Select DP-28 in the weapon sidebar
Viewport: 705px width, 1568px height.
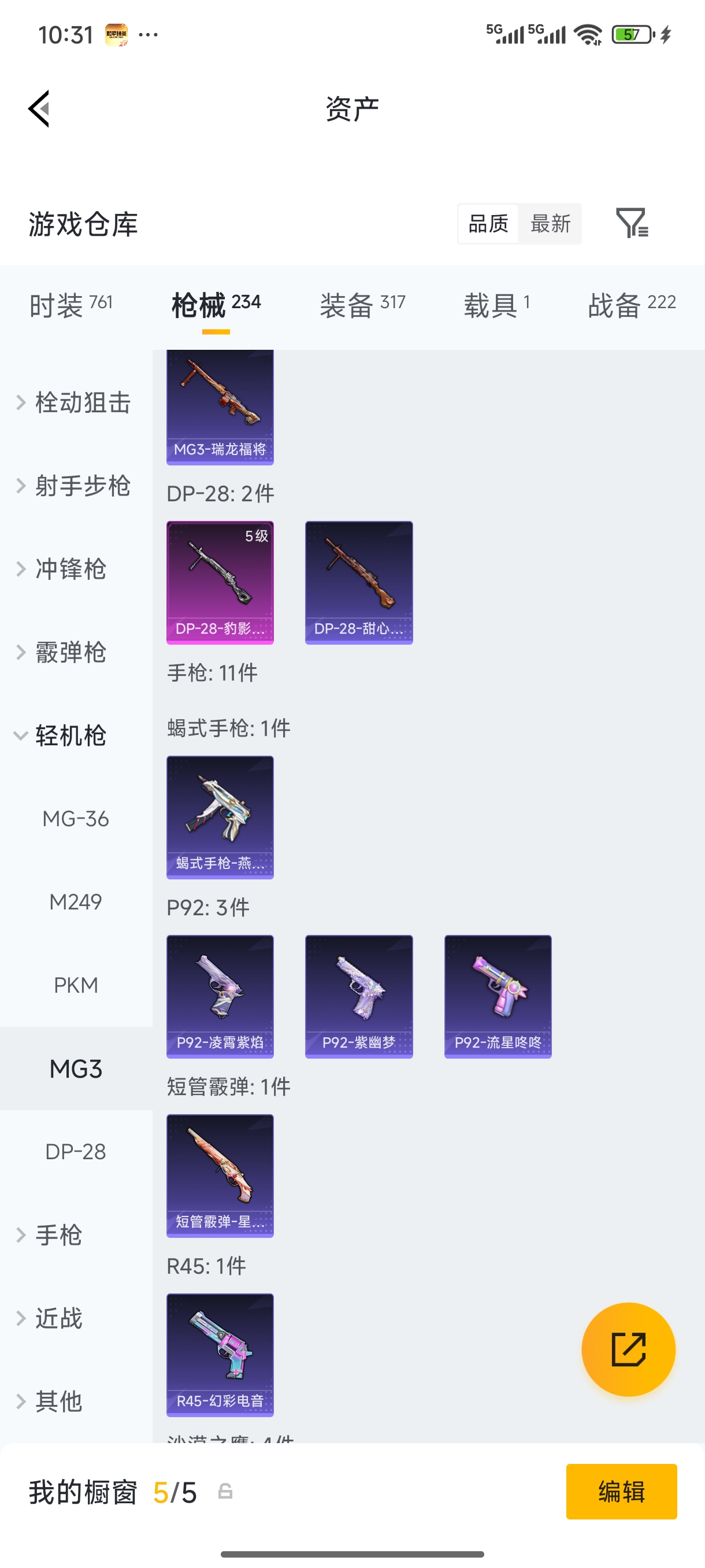pos(76,1151)
